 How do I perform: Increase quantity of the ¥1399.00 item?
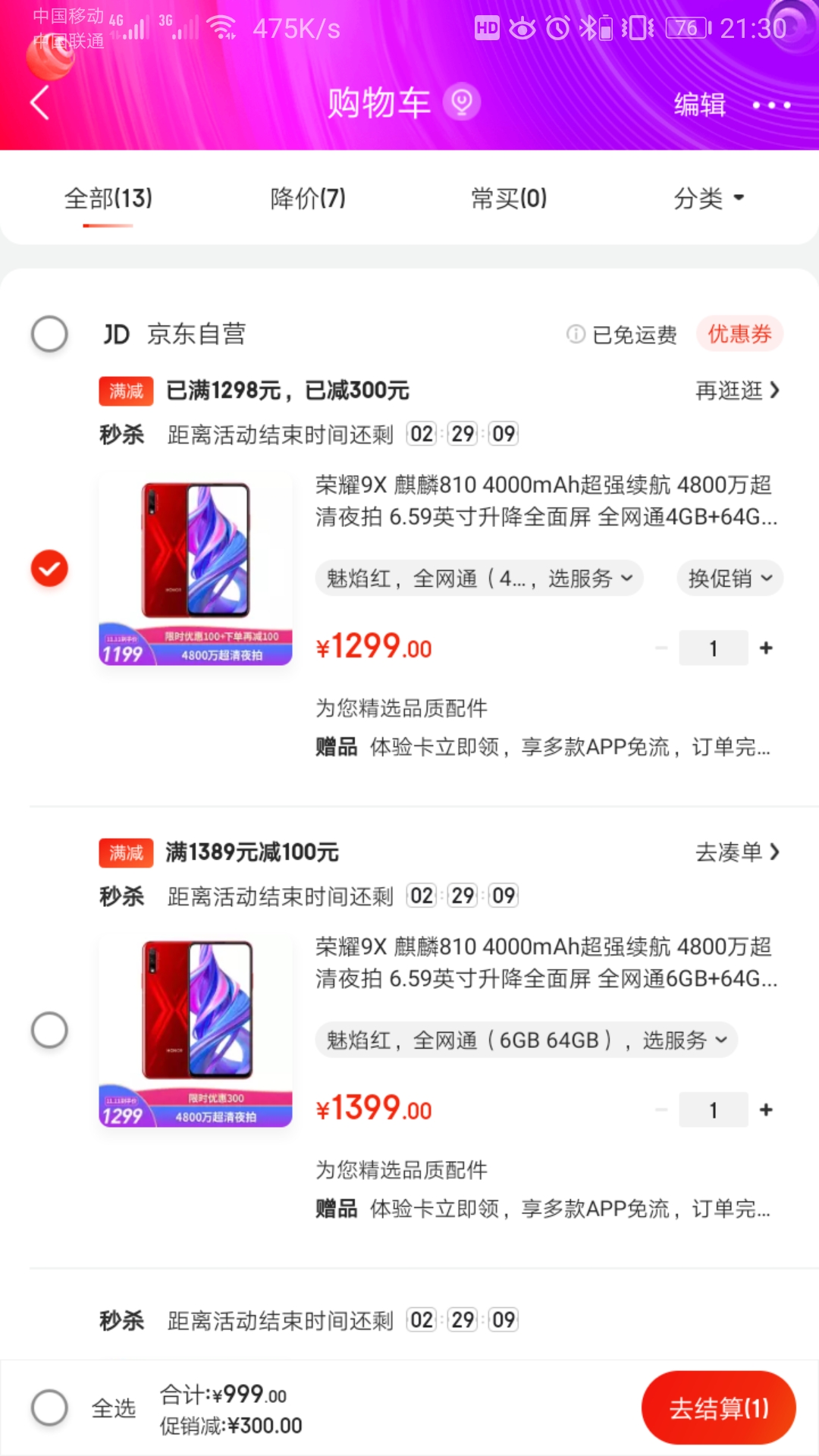pos(766,1110)
